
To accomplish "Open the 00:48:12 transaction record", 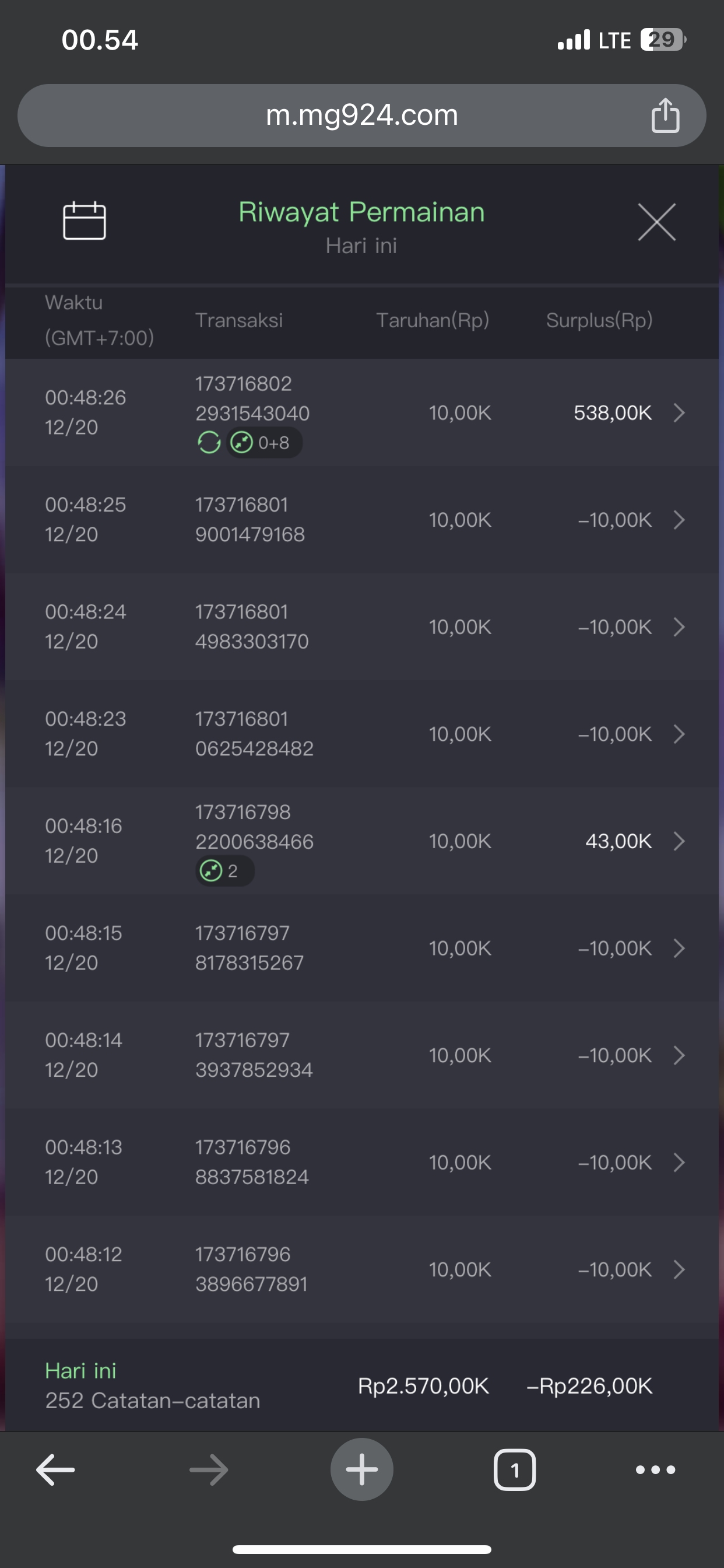I will coord(679,1270).
